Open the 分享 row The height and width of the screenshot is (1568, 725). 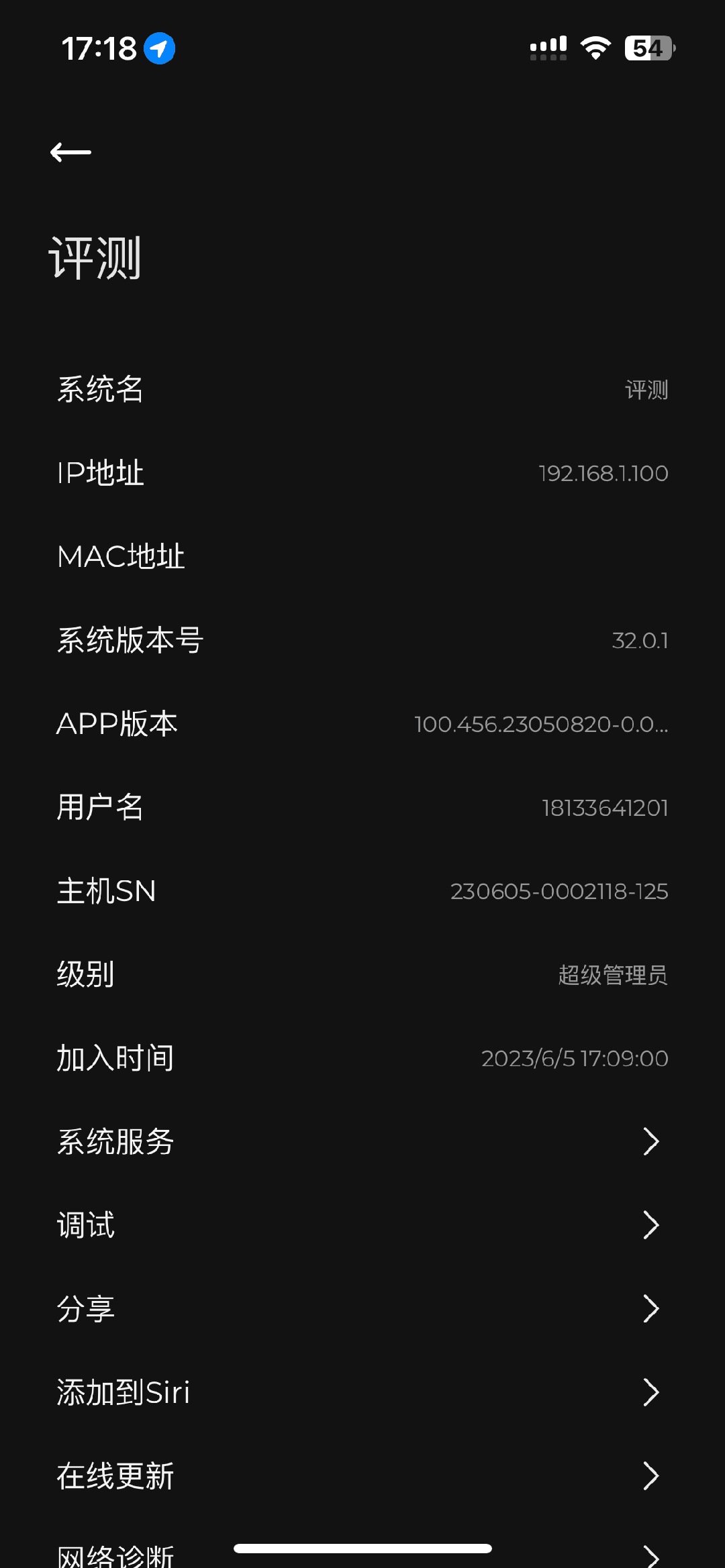(x=362, y=1308)
